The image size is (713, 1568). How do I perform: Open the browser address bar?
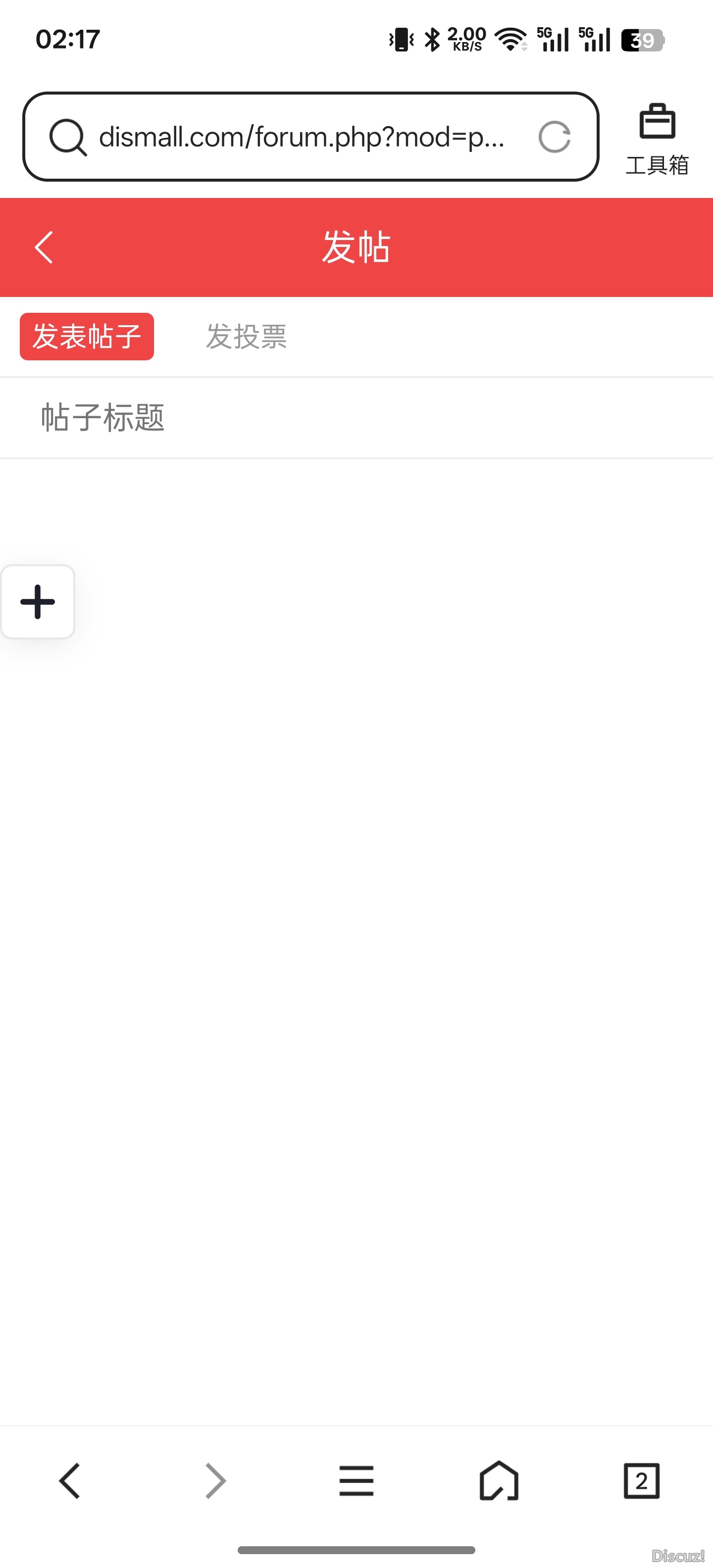[x=302, y=137]
